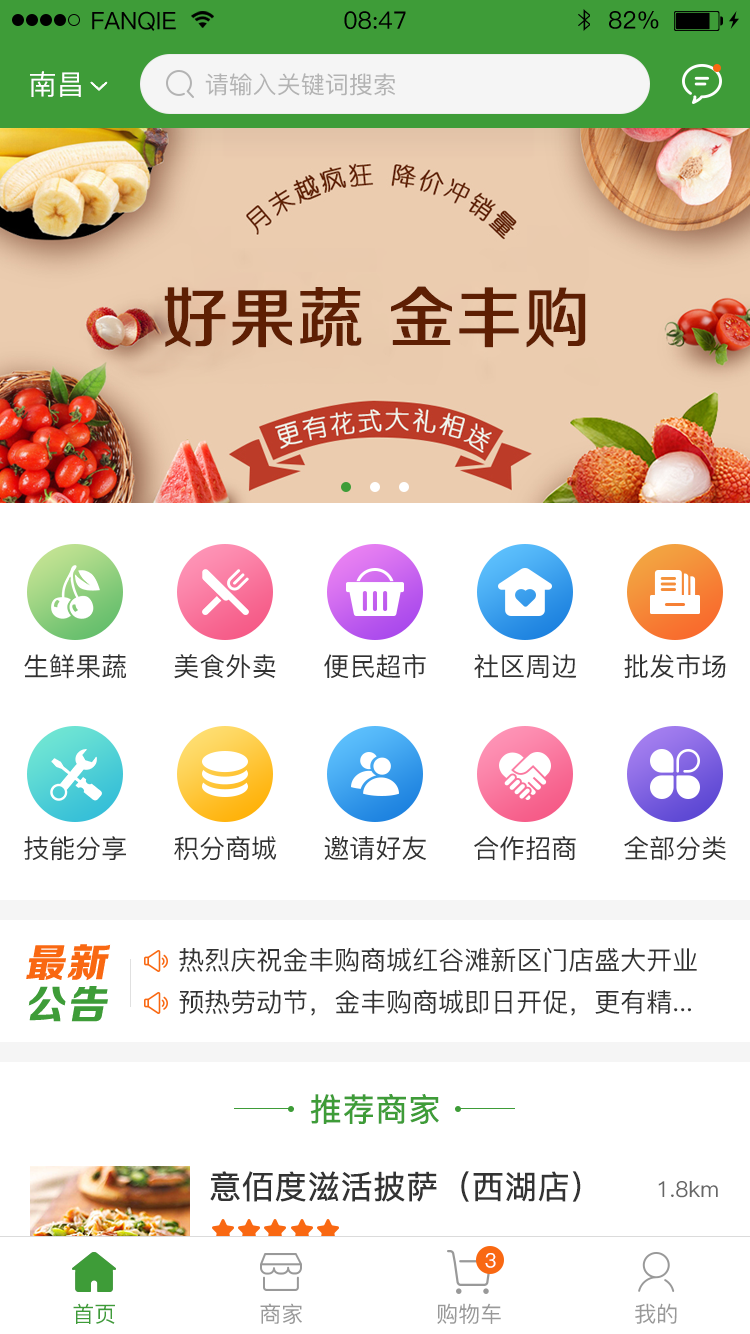Select the second carousel indicator dot
The width and height of the screenshot is (750, 1334).
point(375,487)
